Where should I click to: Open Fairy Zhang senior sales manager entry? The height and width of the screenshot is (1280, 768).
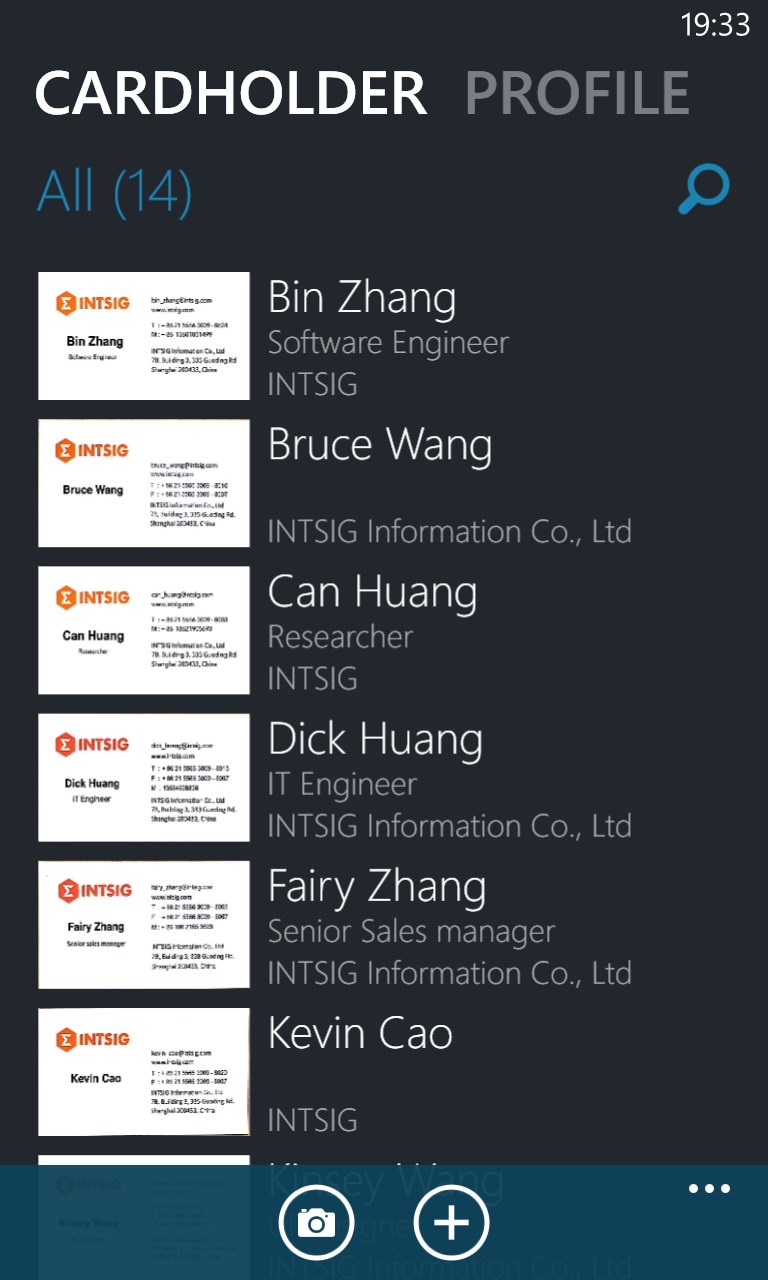point(450,924)
